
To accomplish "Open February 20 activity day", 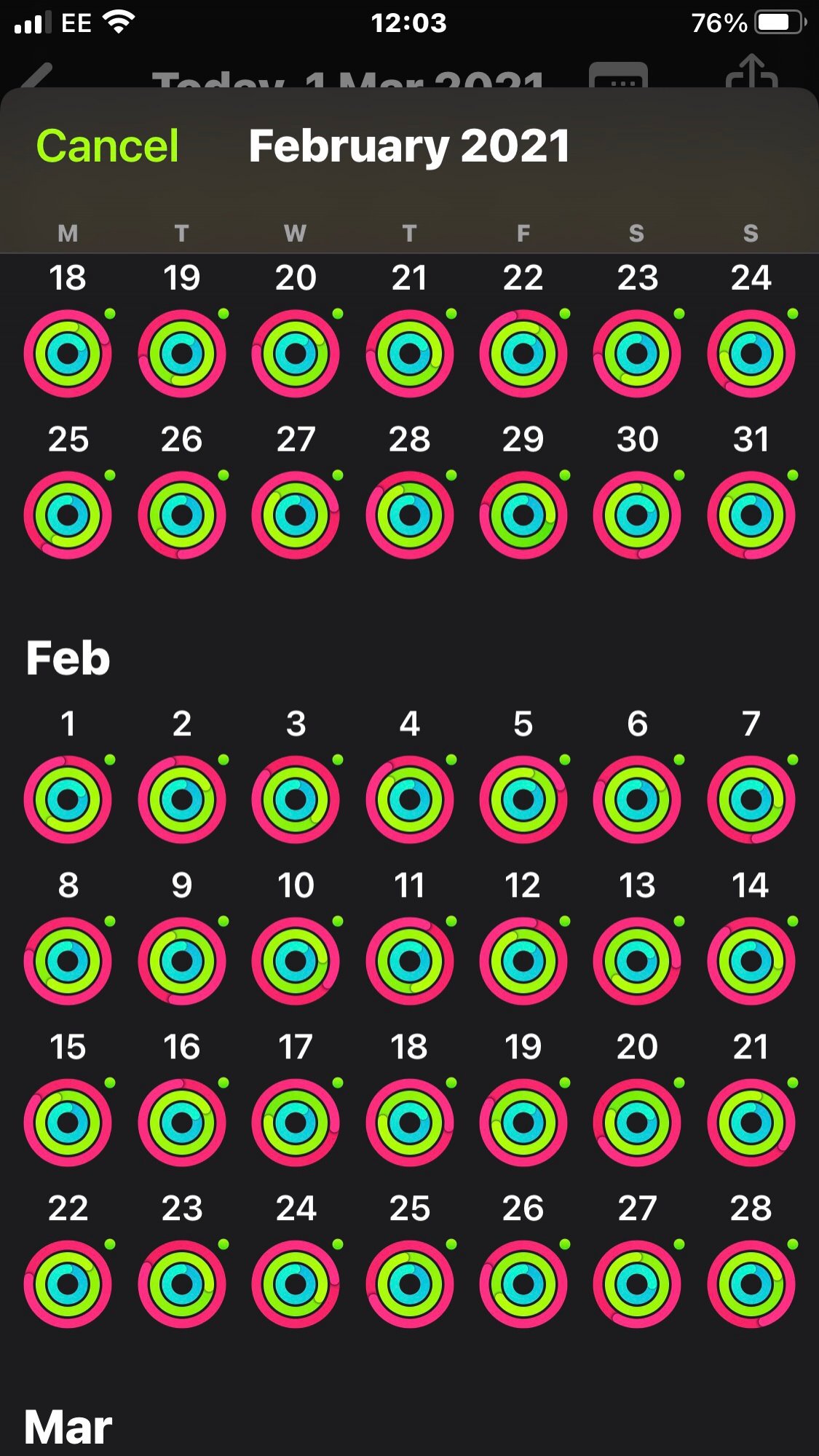I will tap(637, 1122).
